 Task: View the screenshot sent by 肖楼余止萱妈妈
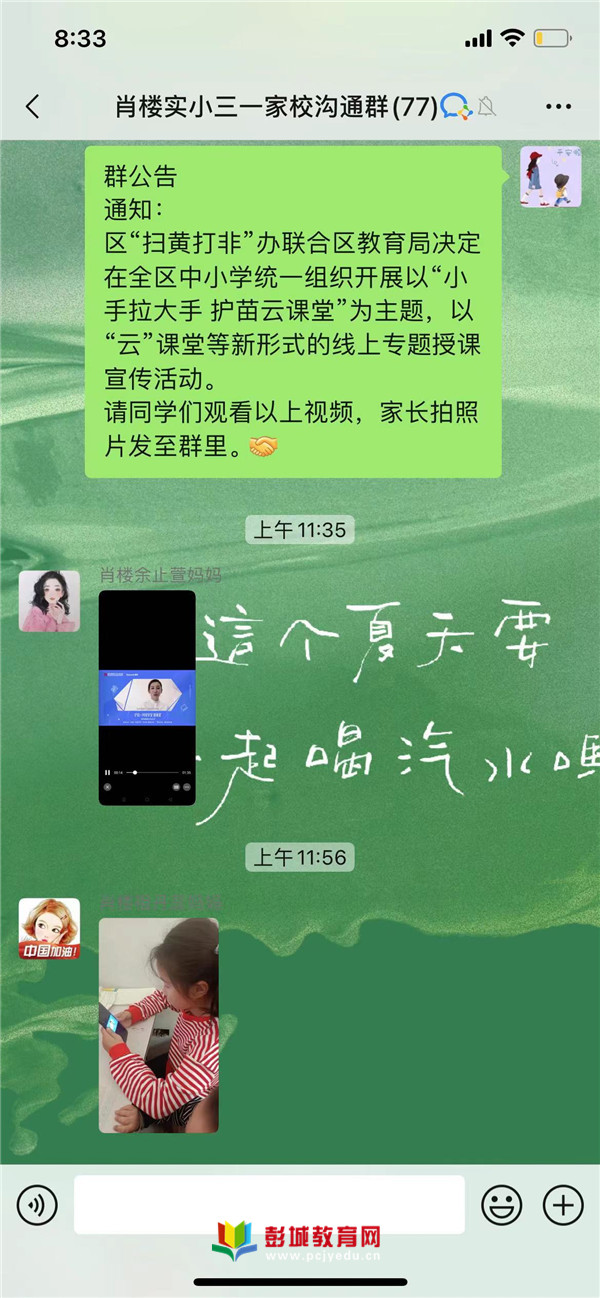(147, 697)
